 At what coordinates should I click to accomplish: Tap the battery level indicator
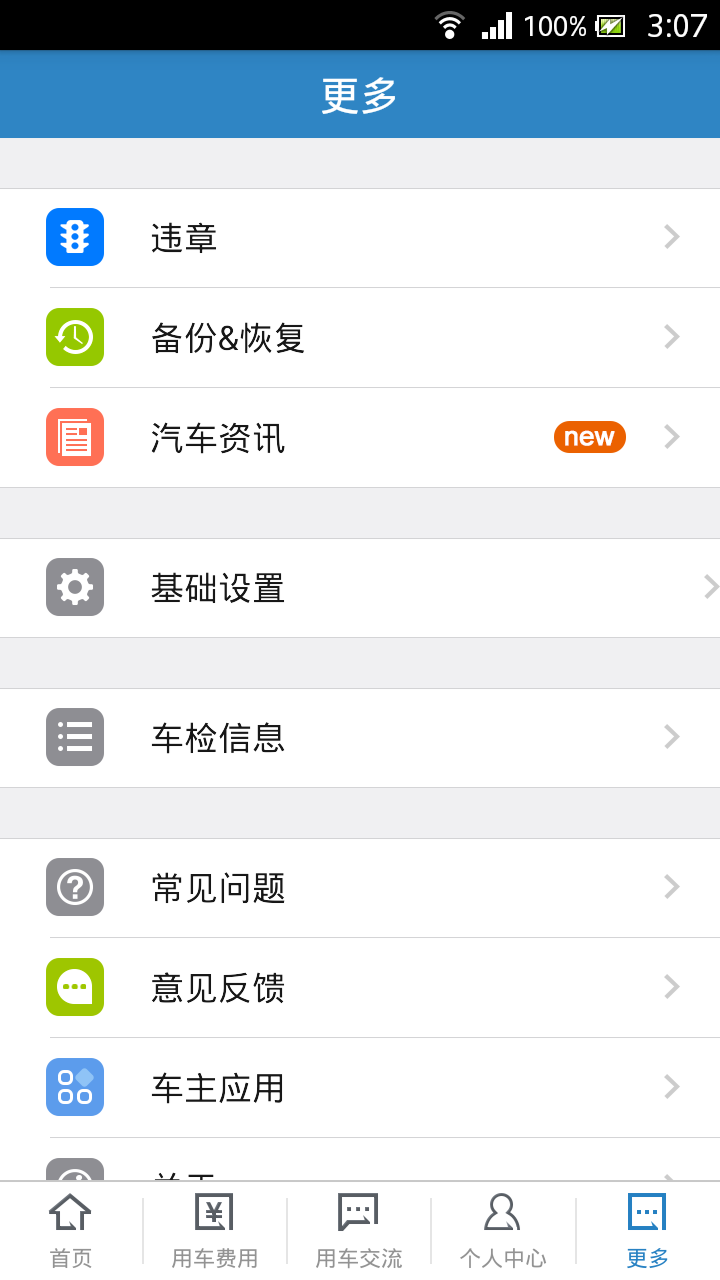click(x=608, y=25)
